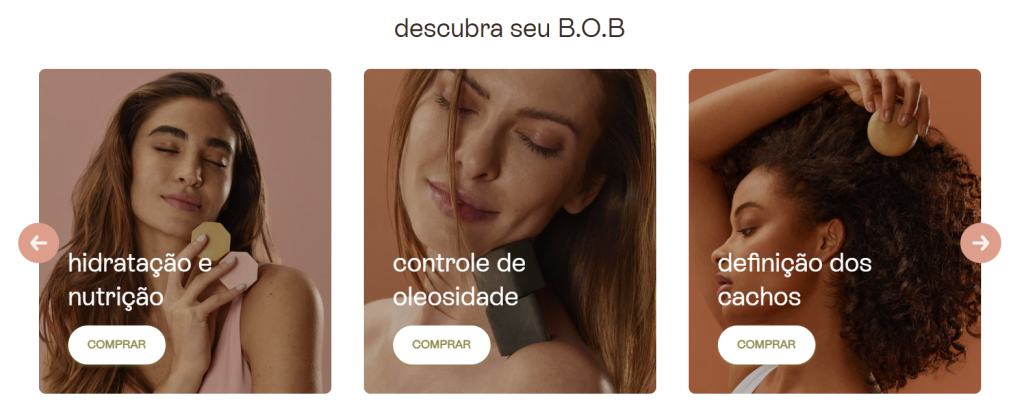The height and width of the screenshot is (408, 1024).
Task: Go to the previous carousel slide
Action: 39,243
